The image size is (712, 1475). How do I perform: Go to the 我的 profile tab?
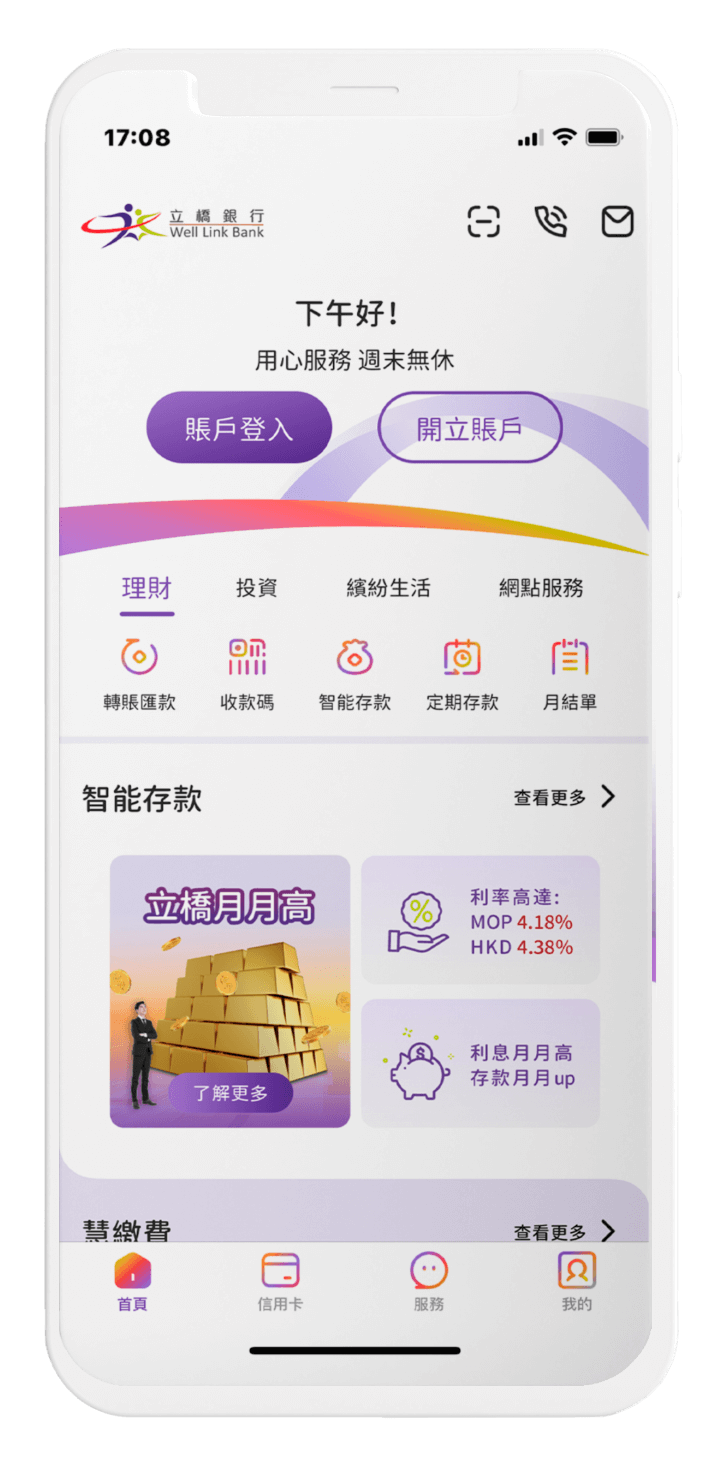(x=577, y=1282)
